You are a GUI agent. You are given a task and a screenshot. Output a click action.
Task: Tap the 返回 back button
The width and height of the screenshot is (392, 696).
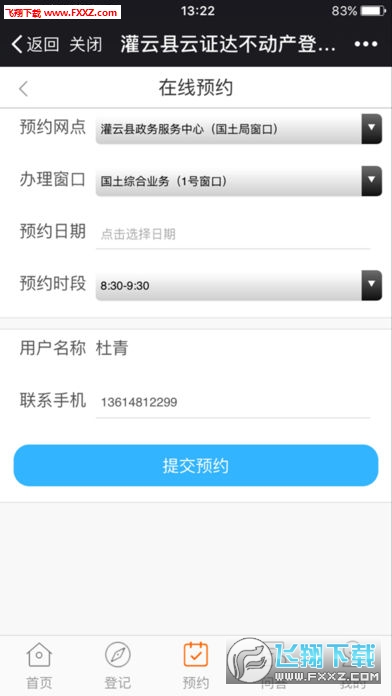pyautogui.click(x=36, y=44)
